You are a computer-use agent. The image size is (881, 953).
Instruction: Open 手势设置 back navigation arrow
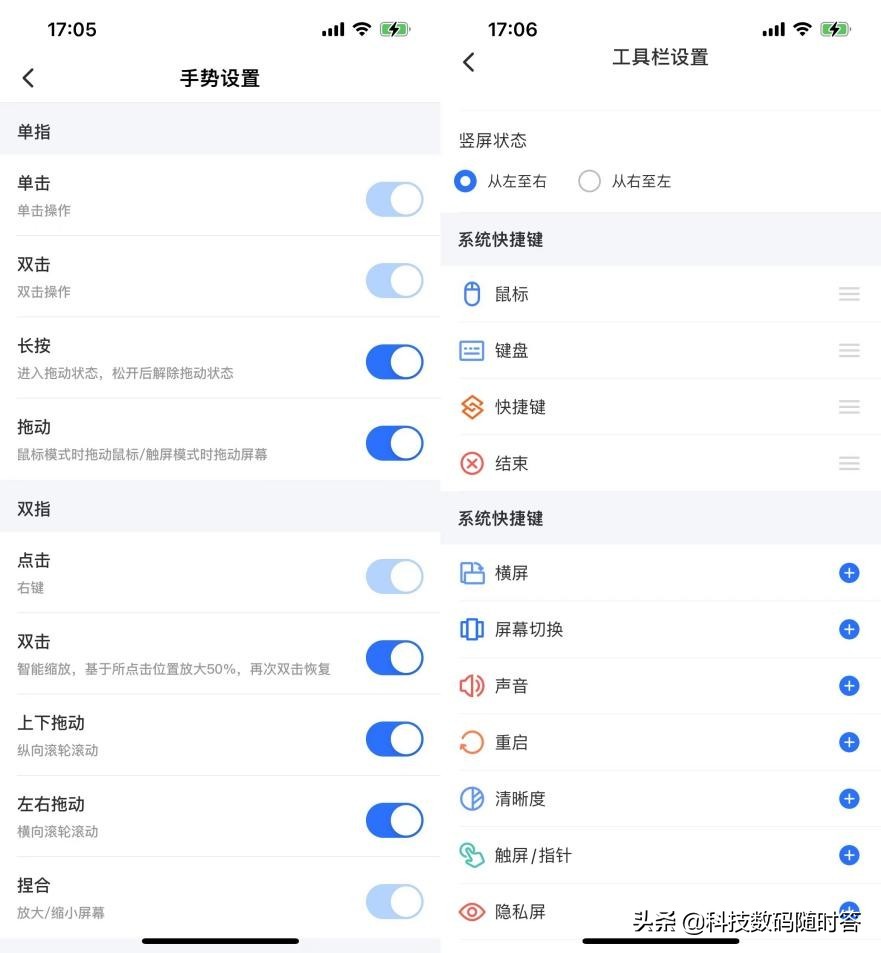tap(28, 77)
